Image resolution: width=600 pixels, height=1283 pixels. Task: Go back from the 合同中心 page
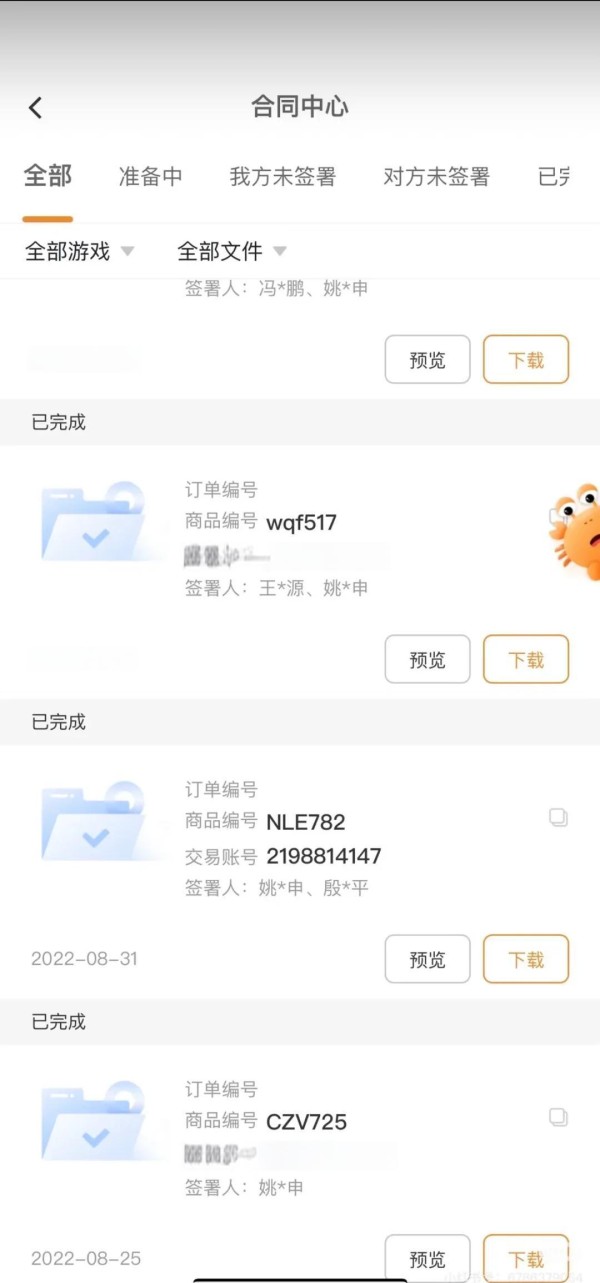coord(36,108)
